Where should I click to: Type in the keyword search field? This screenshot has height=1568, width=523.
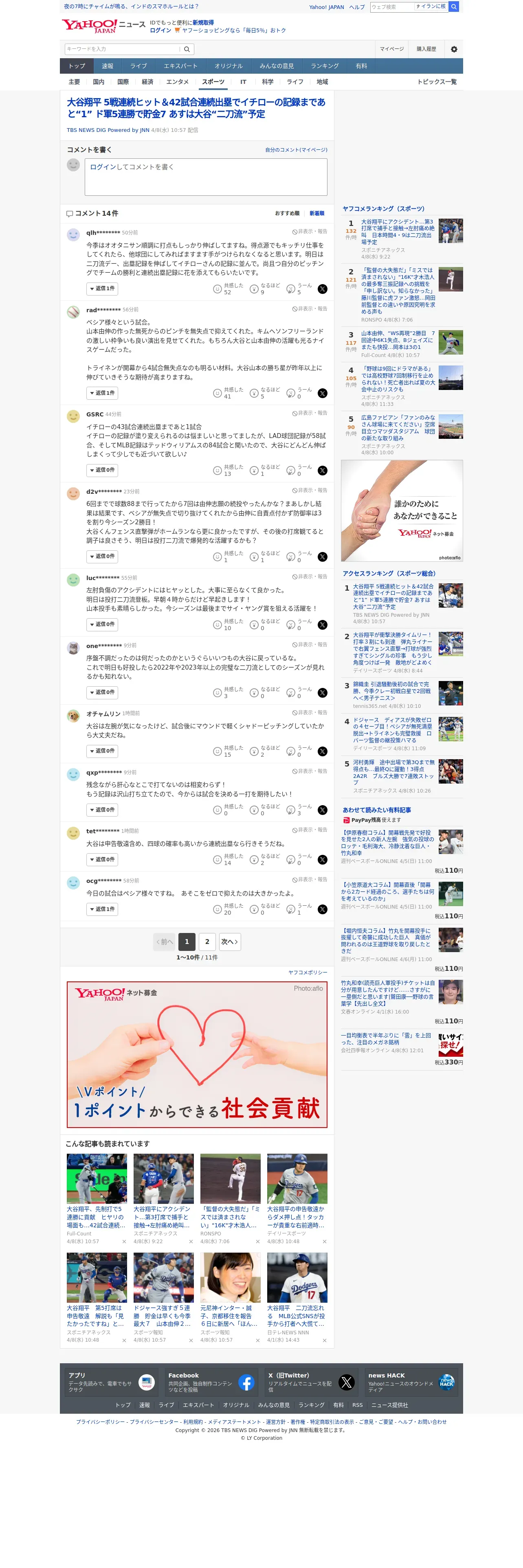122,49
